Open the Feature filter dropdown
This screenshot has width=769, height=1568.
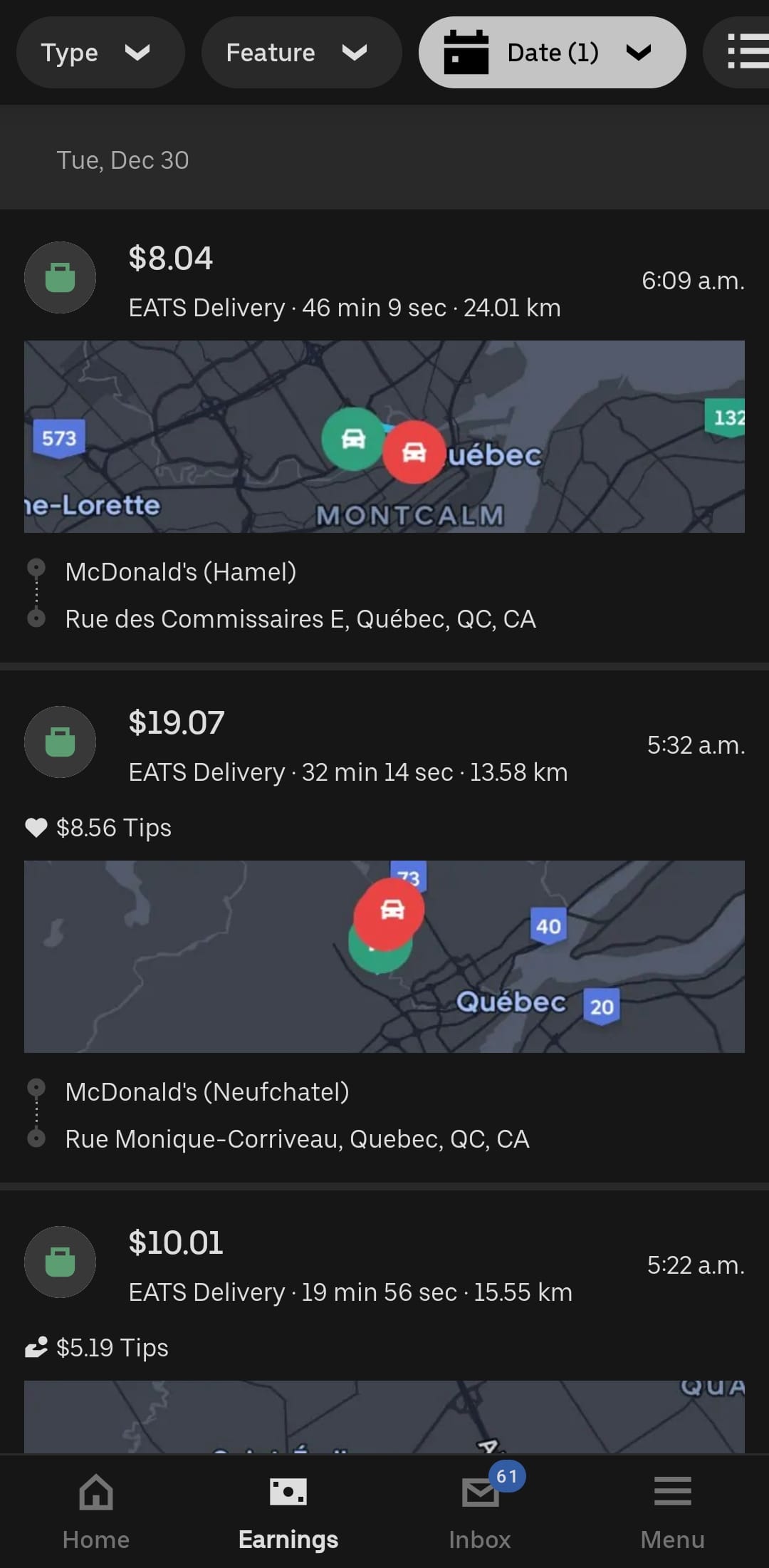click(301, 53)
